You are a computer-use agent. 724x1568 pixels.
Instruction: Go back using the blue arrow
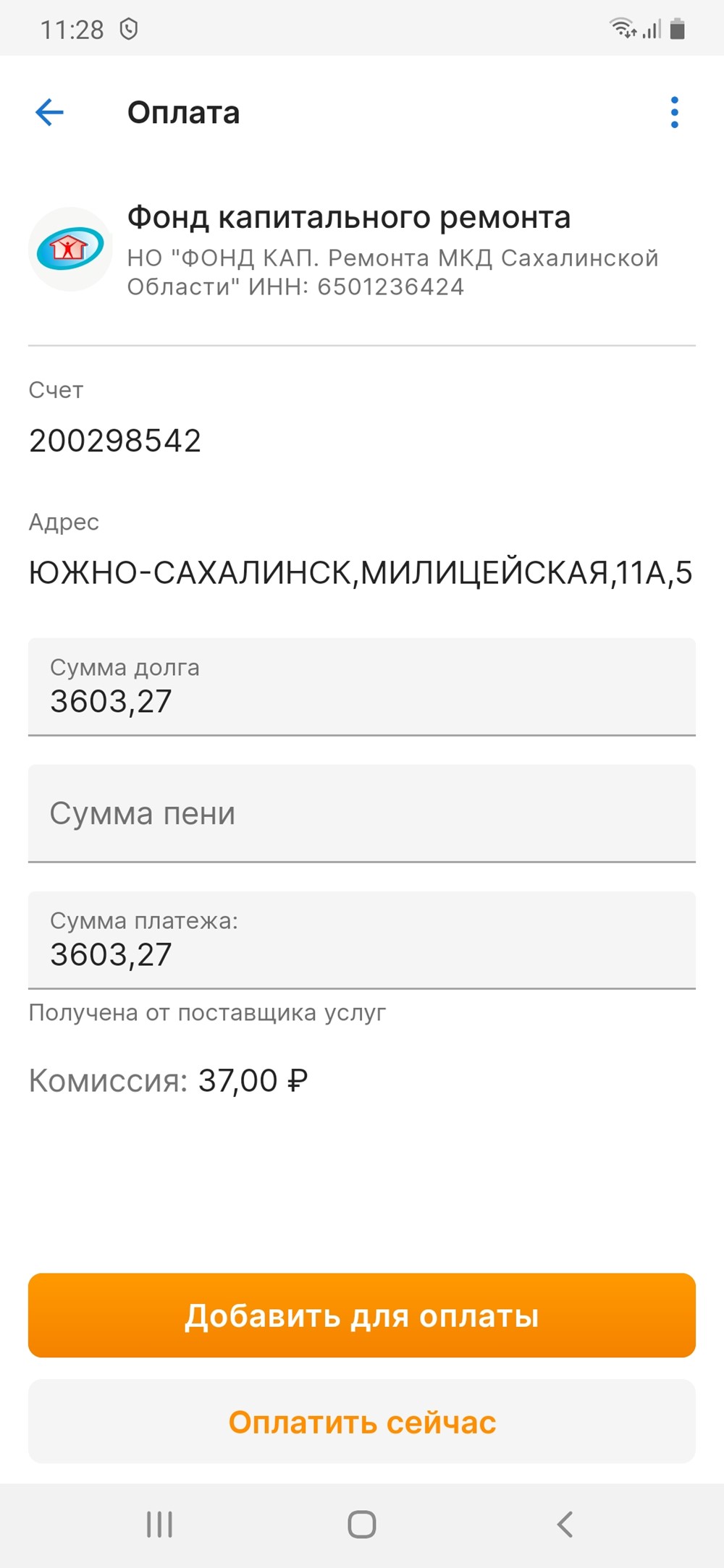pos(49,112)
